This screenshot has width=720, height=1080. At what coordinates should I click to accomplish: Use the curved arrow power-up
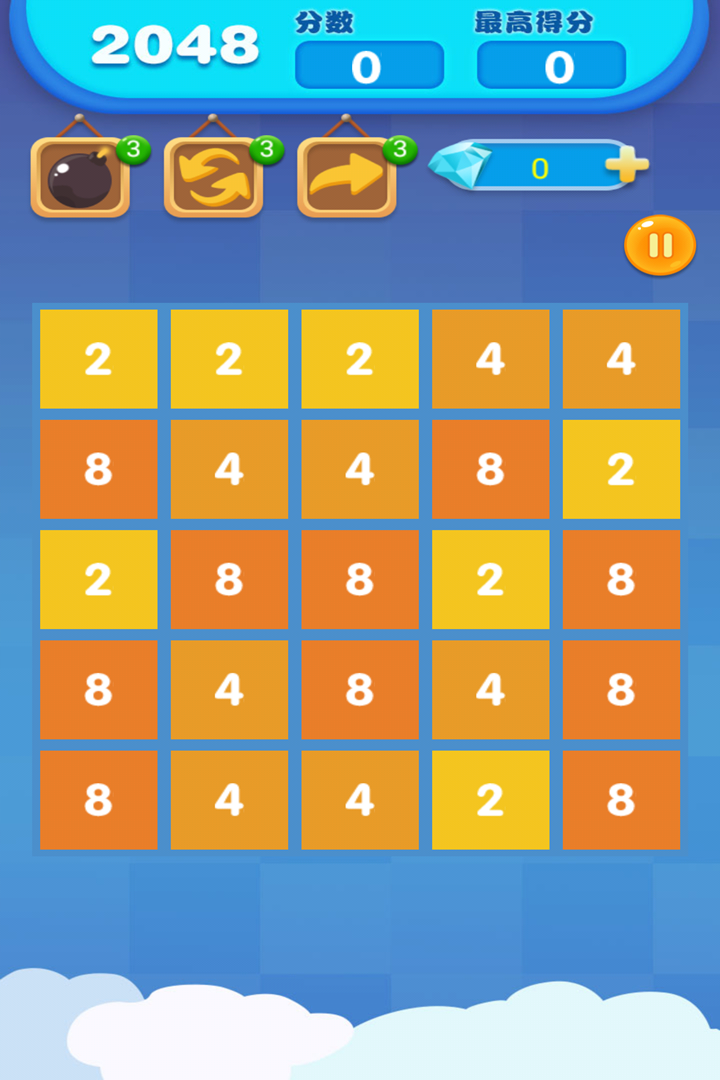tap(346, 178)
